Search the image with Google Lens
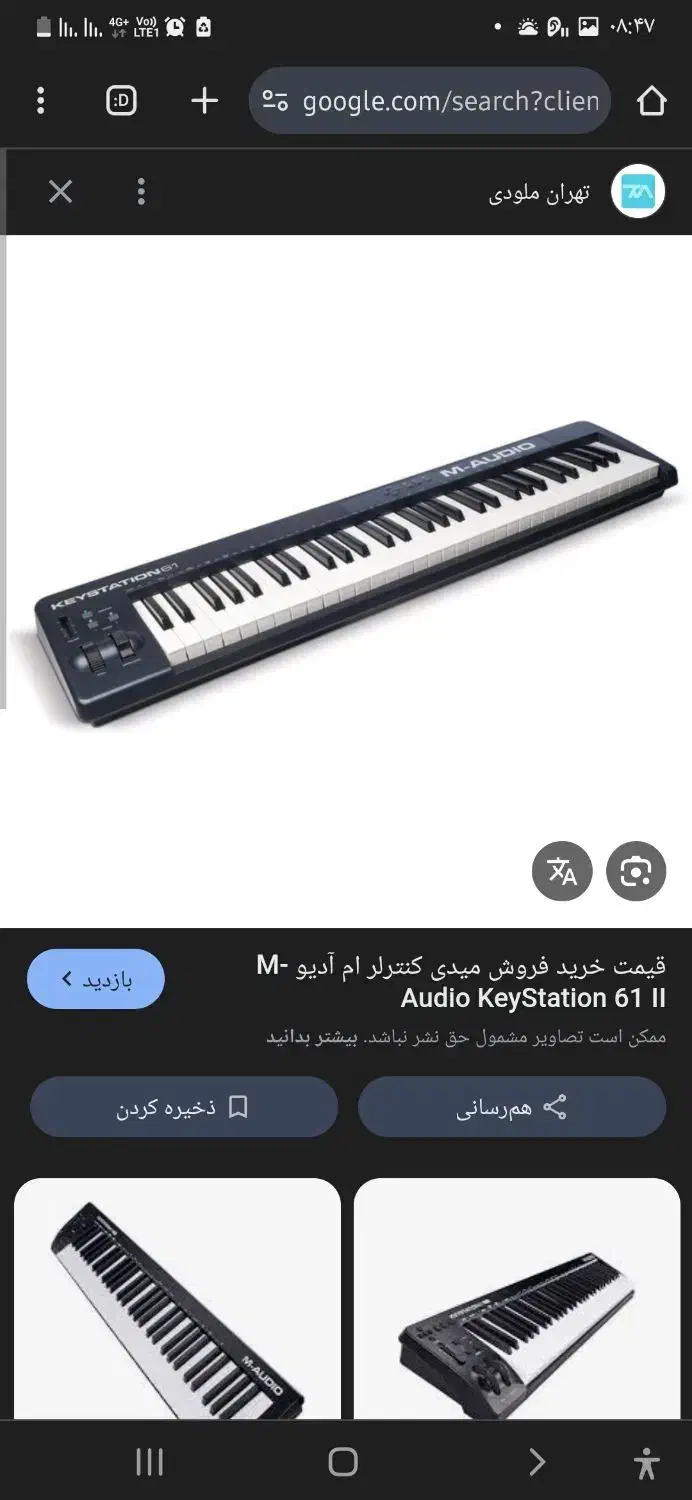692x1500 pixels. 635,872
